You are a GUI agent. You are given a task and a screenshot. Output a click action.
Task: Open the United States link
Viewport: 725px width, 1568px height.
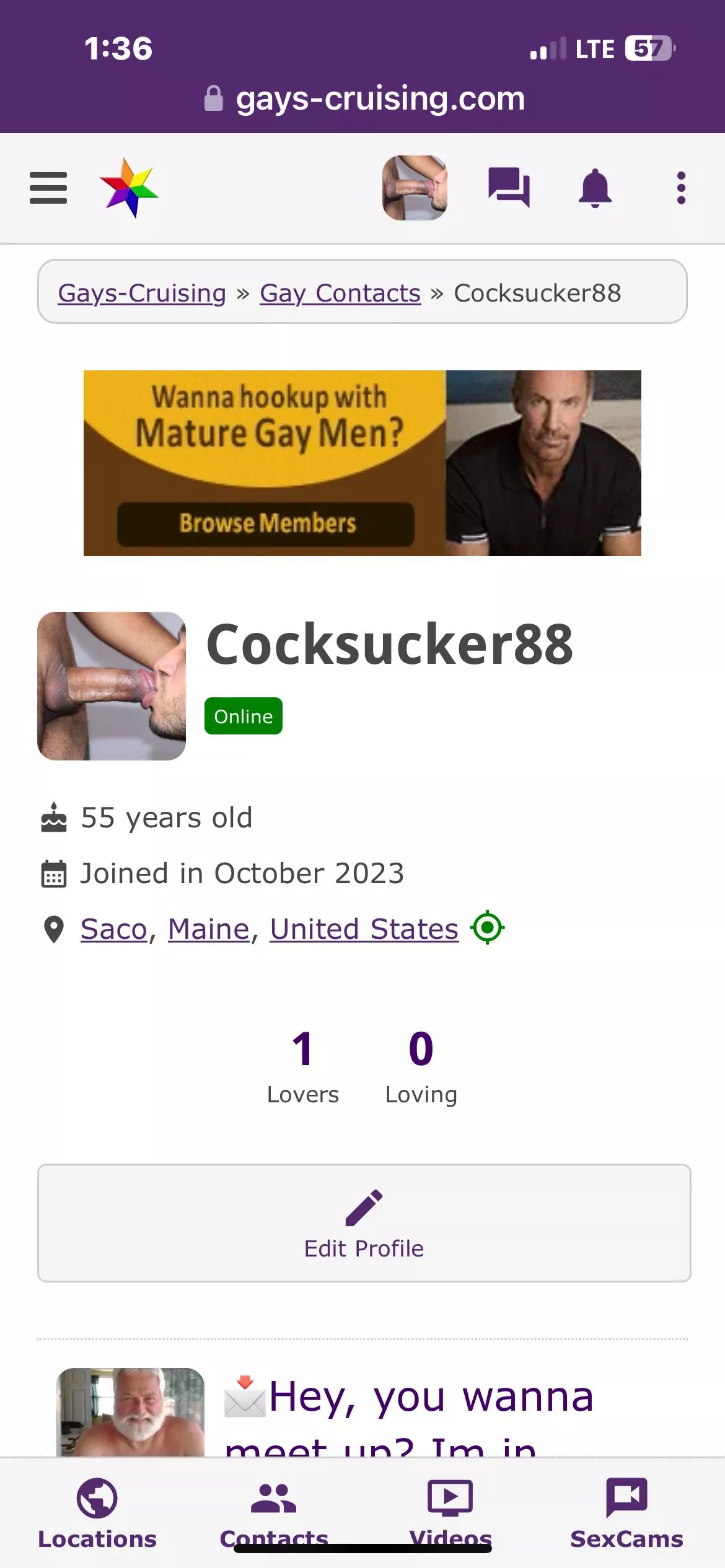tap(364, 929)
